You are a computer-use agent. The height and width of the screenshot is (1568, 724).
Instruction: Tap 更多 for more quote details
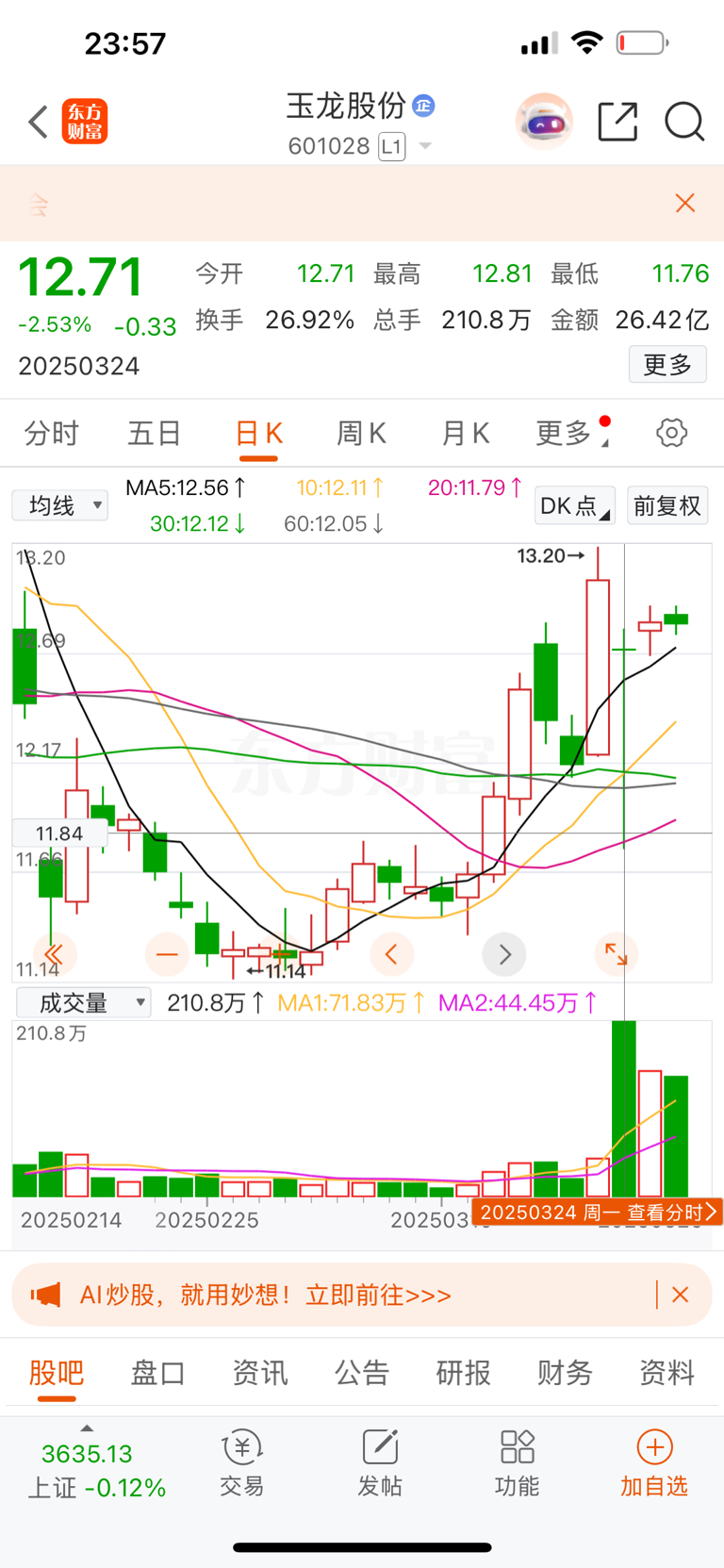point(667,364)
